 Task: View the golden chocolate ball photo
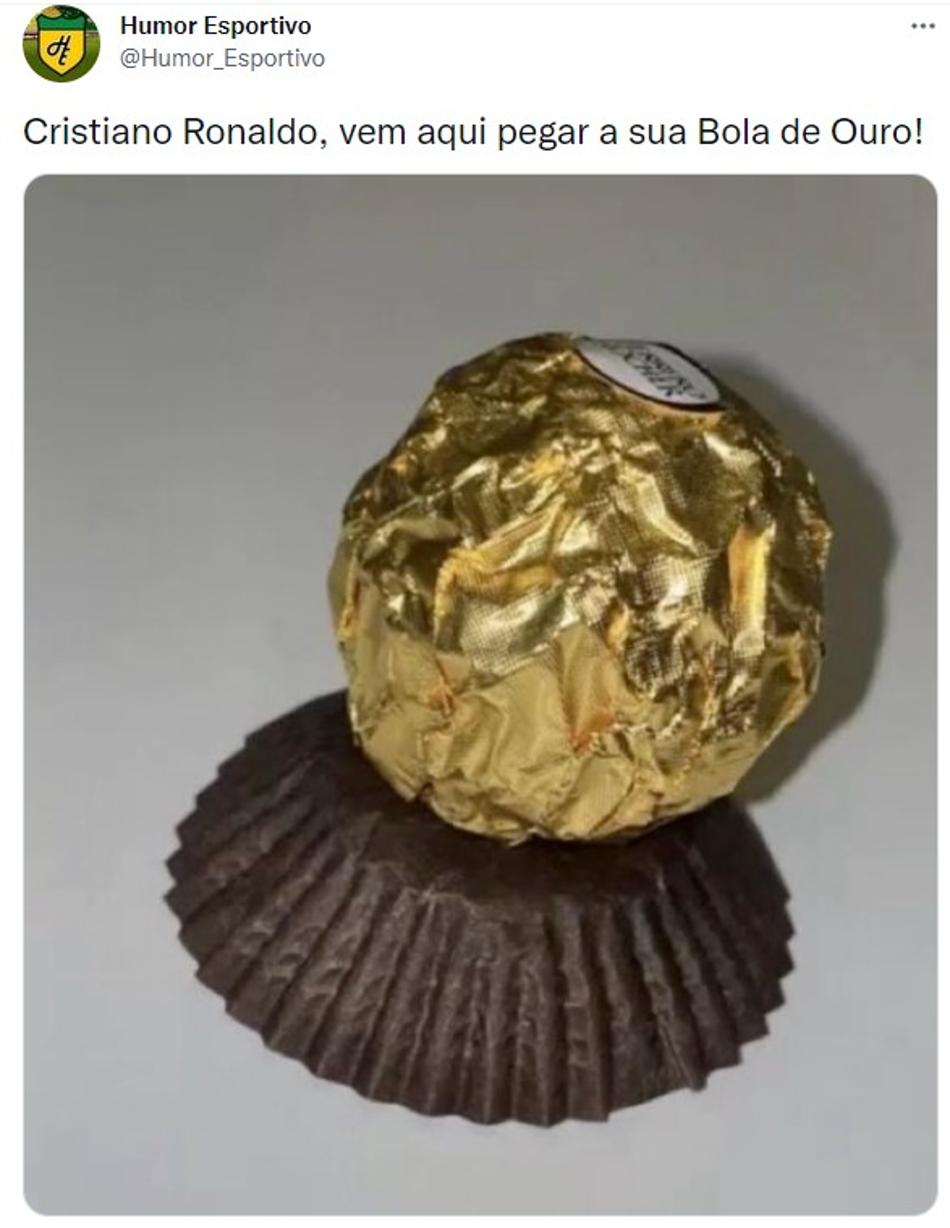(480, 694)
